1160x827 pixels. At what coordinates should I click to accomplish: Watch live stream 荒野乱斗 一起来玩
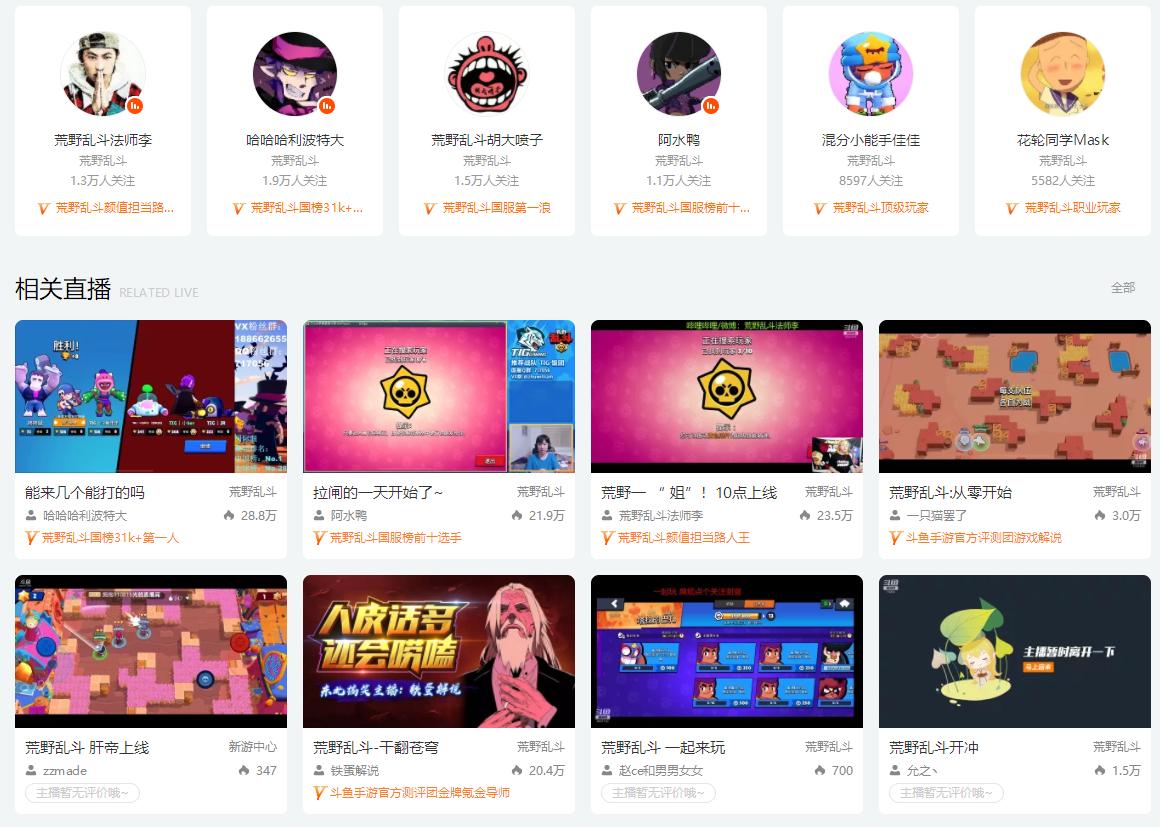tap(727, 652)
